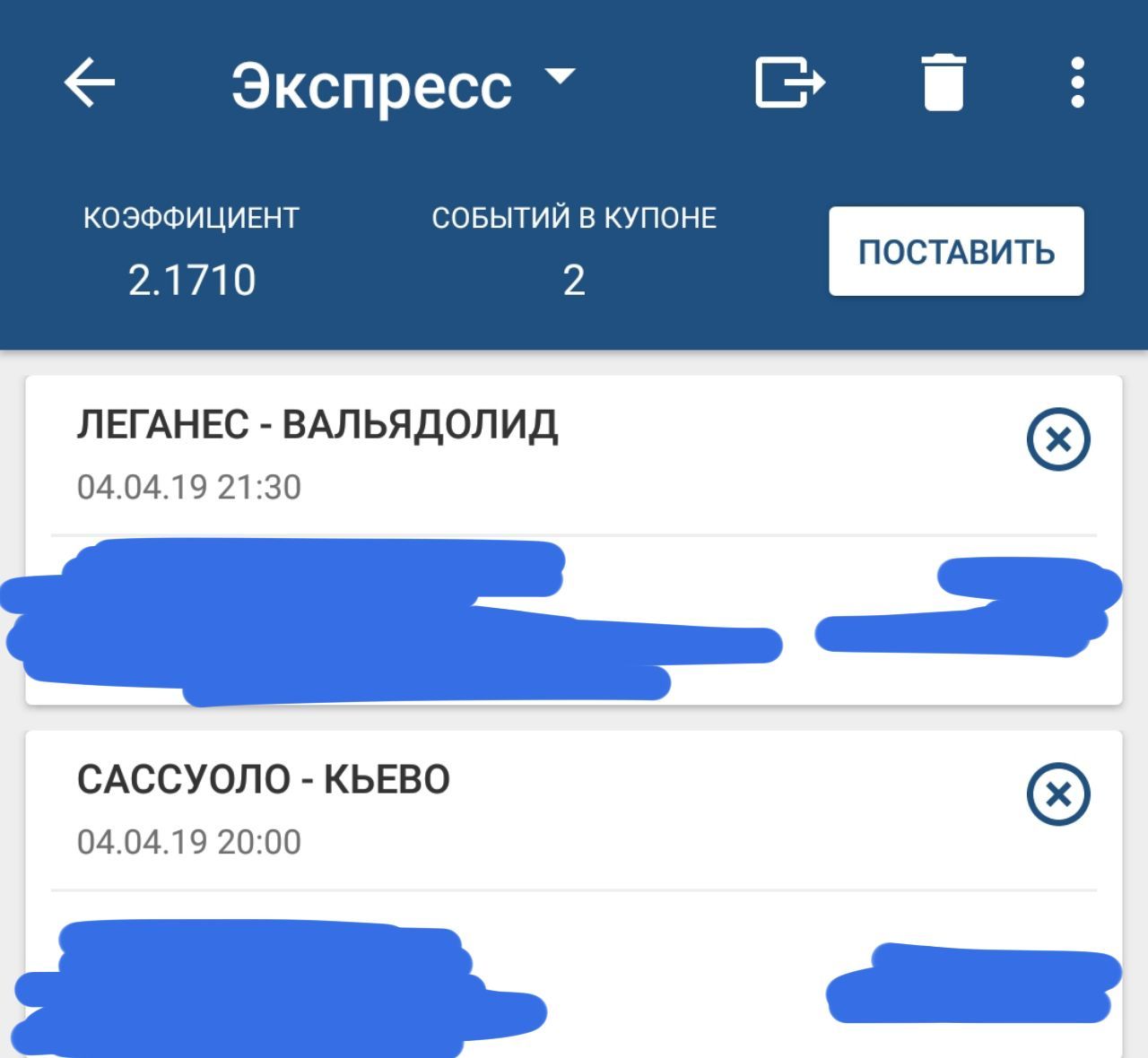Remove Леганес - Вальядолид from the coupon
This screenshot has width=1148, height=1058.
1057,440
